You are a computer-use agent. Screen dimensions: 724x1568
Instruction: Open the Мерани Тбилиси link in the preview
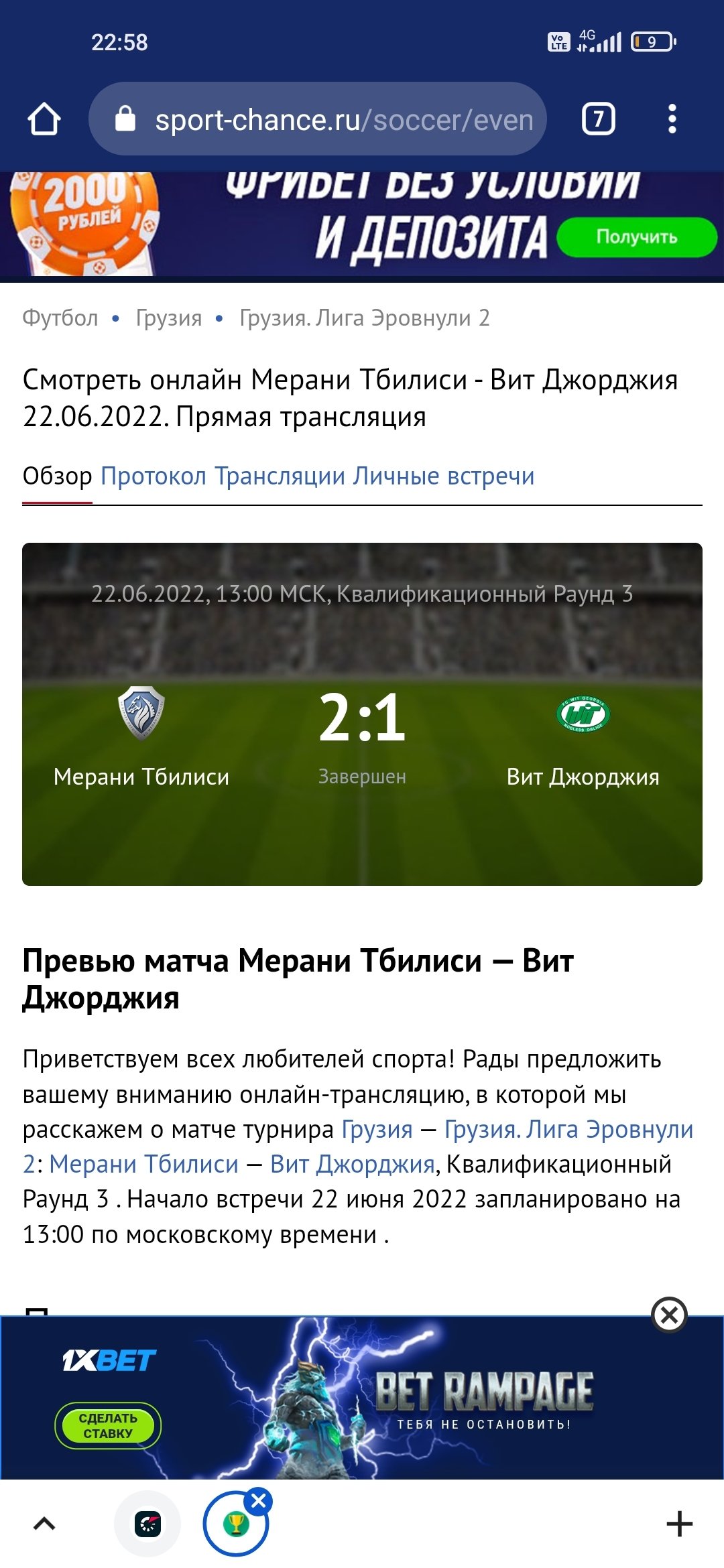point(143,1165)
